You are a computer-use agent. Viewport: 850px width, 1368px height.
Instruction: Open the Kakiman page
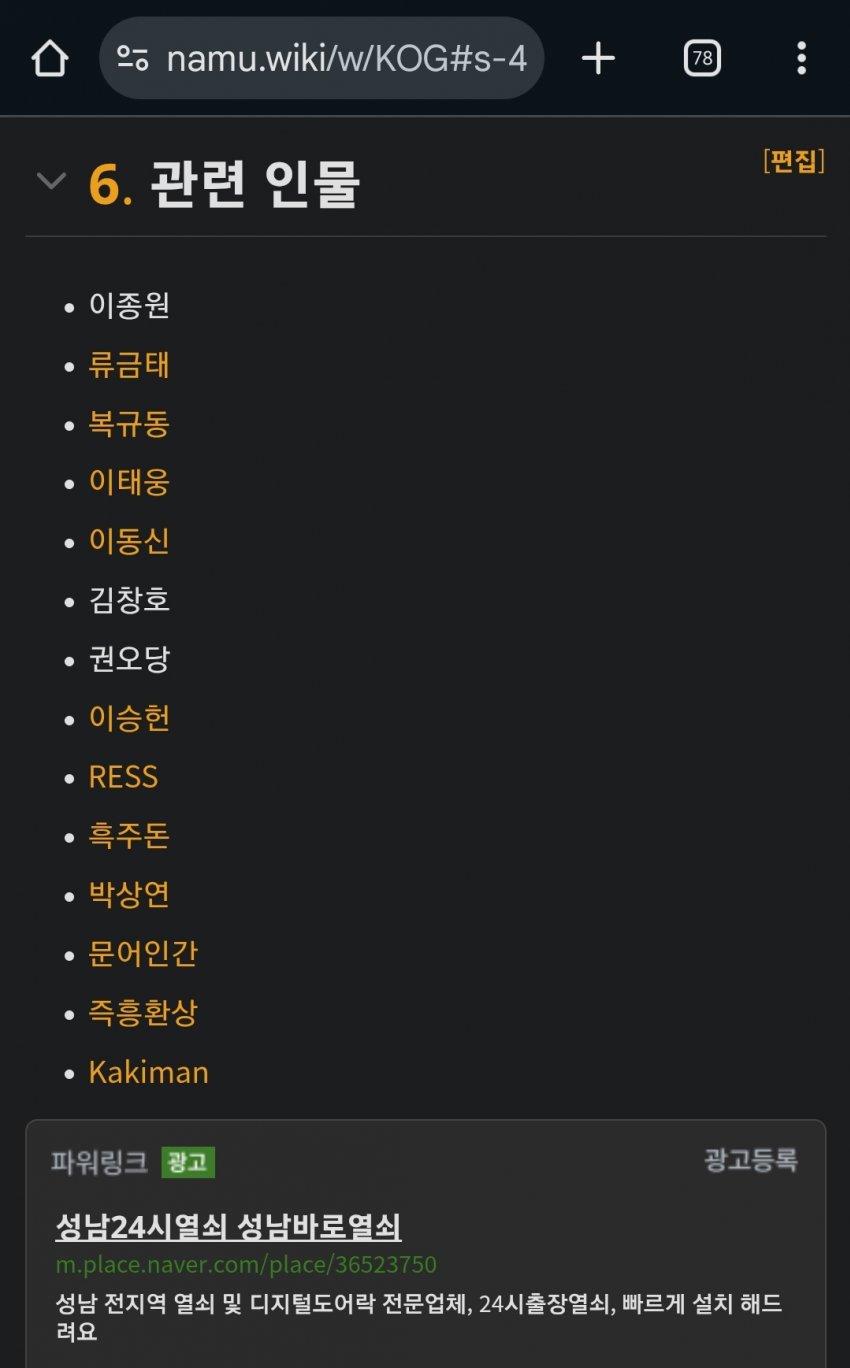(148, 1072)
